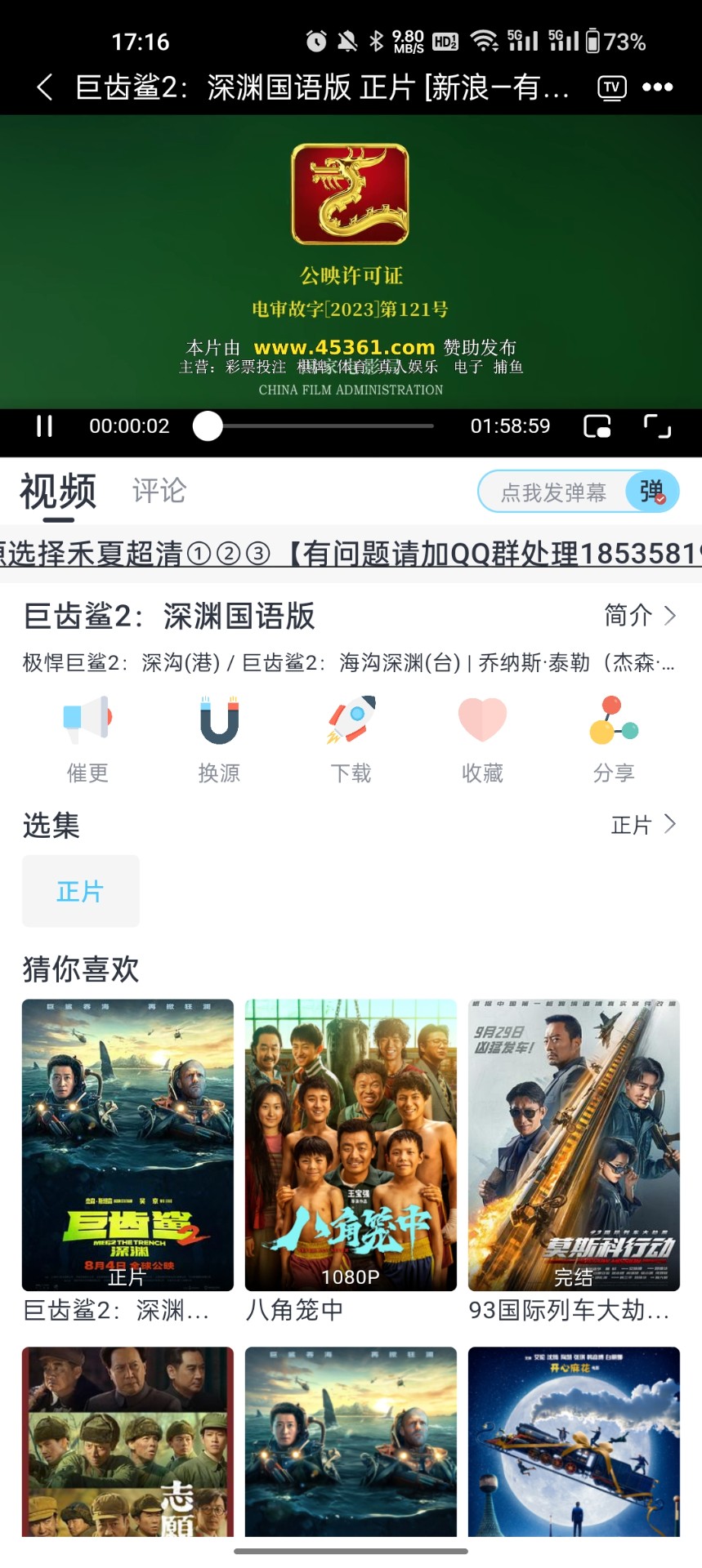Go back using the top arrow
The height and width of the screenshot is (1568, 702).
[45, 87]
